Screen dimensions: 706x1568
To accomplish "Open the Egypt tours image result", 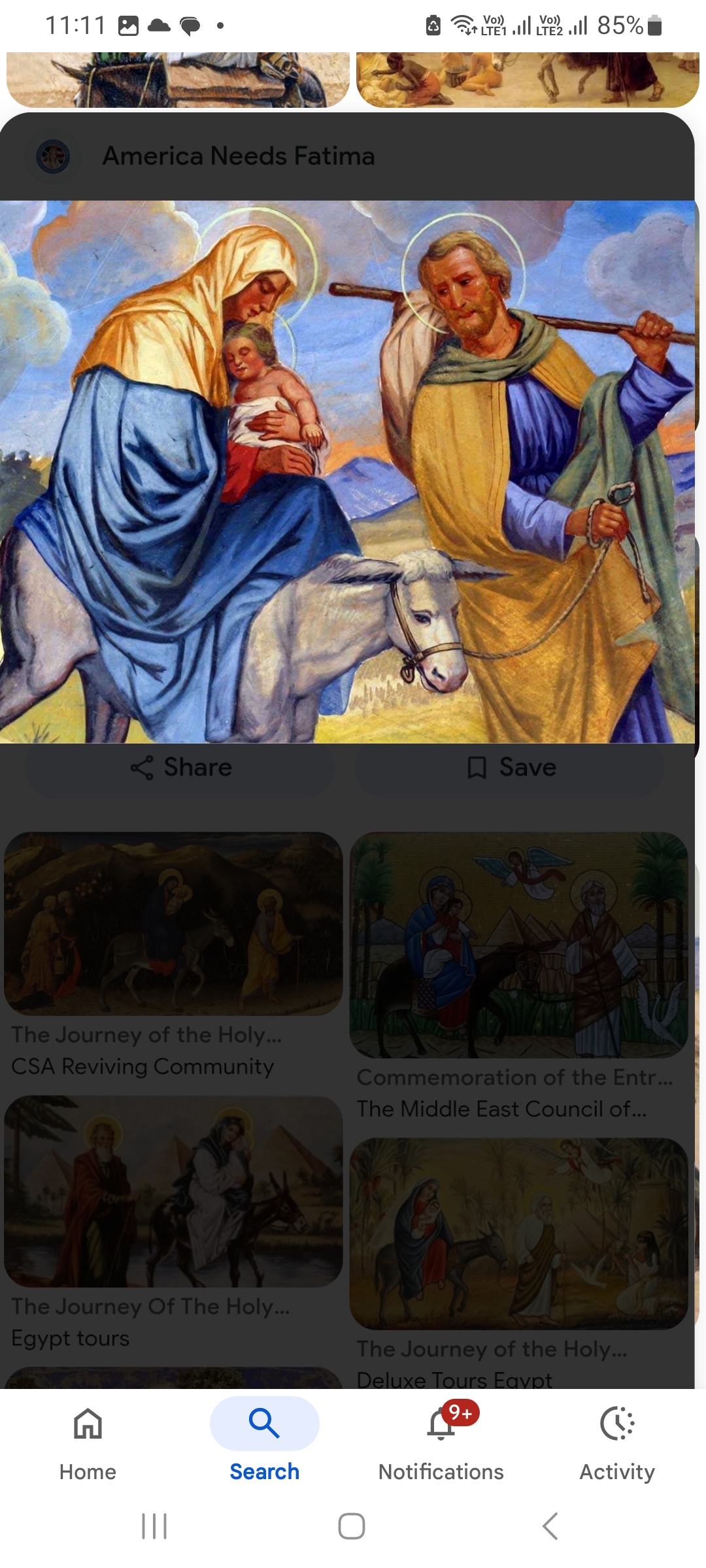I will pos(173,1192).
